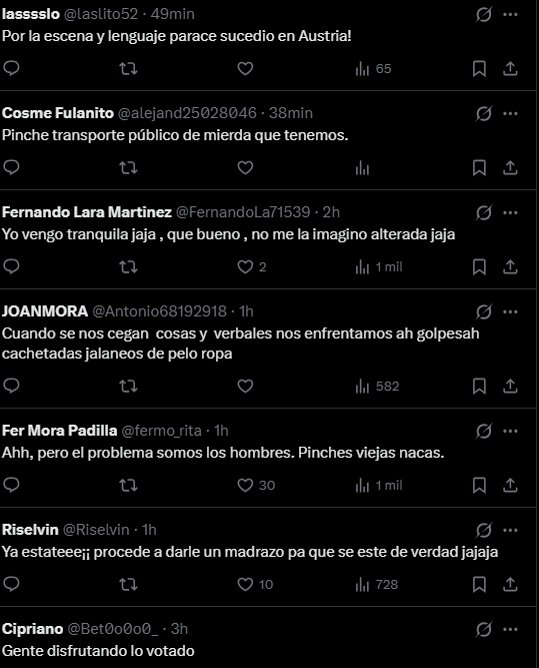This screenshot has height=668, width=539.
Task: Open Cosme Fulanito's profile name
Action: pyautogui.click(x=58, y=113)
